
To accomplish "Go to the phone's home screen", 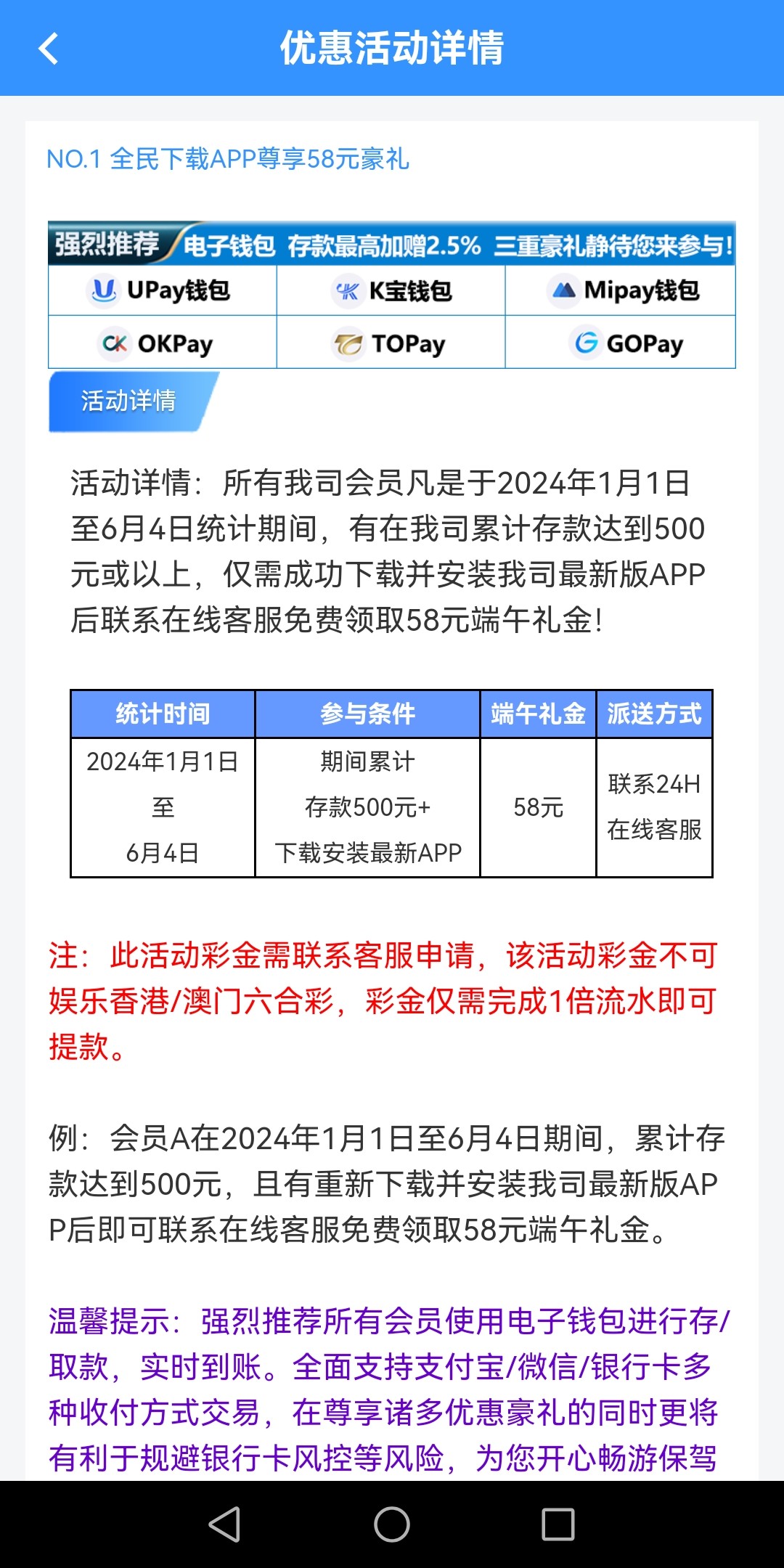I will point(392,1524).
